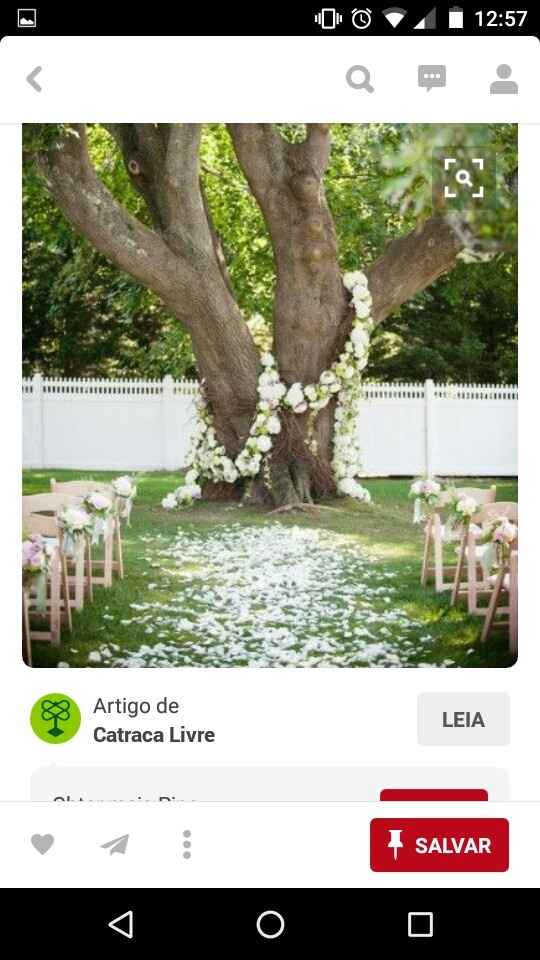Open search from the top bar

(360, 80)
